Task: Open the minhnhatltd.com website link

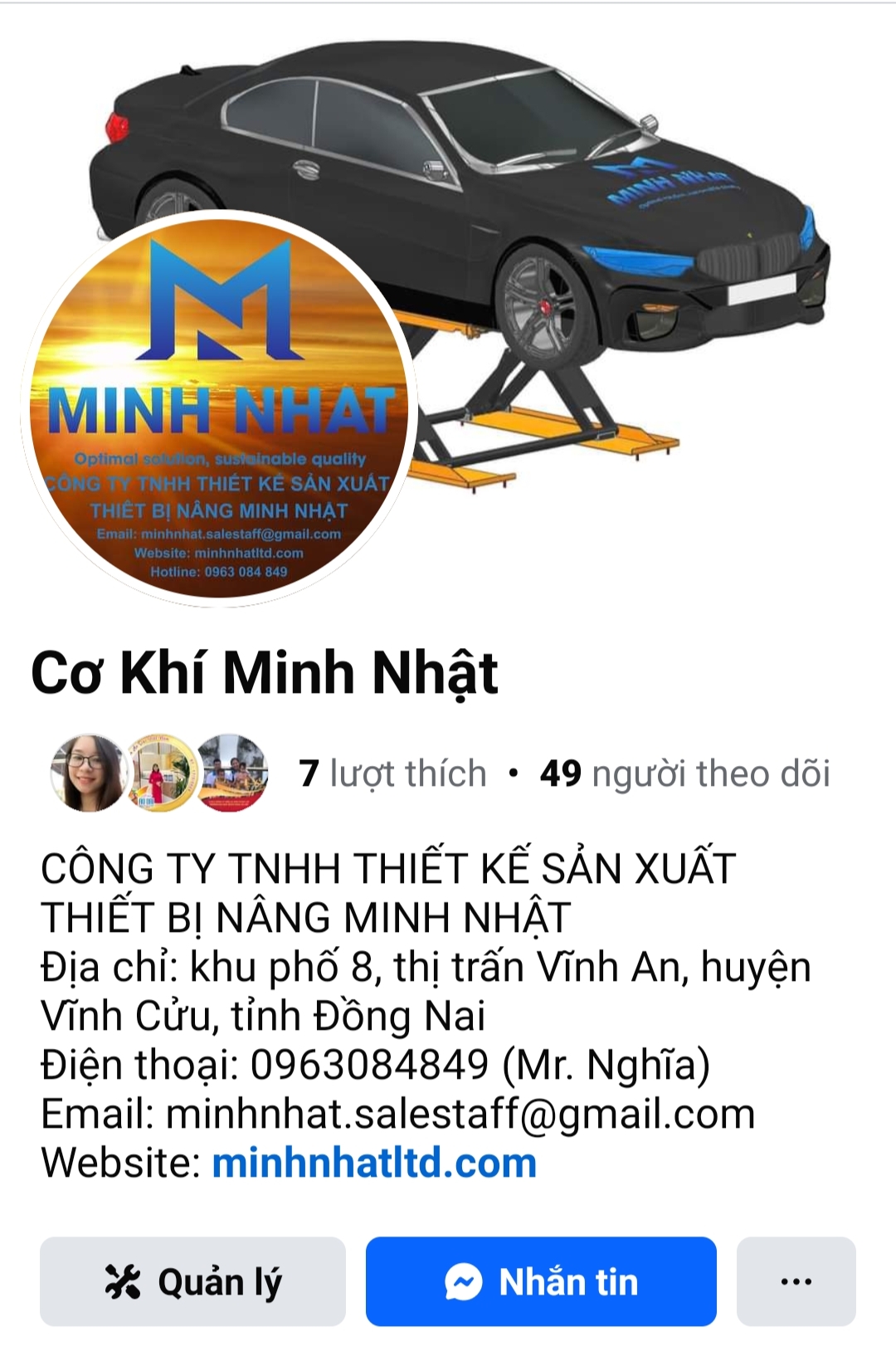Action: point(374,1163)
